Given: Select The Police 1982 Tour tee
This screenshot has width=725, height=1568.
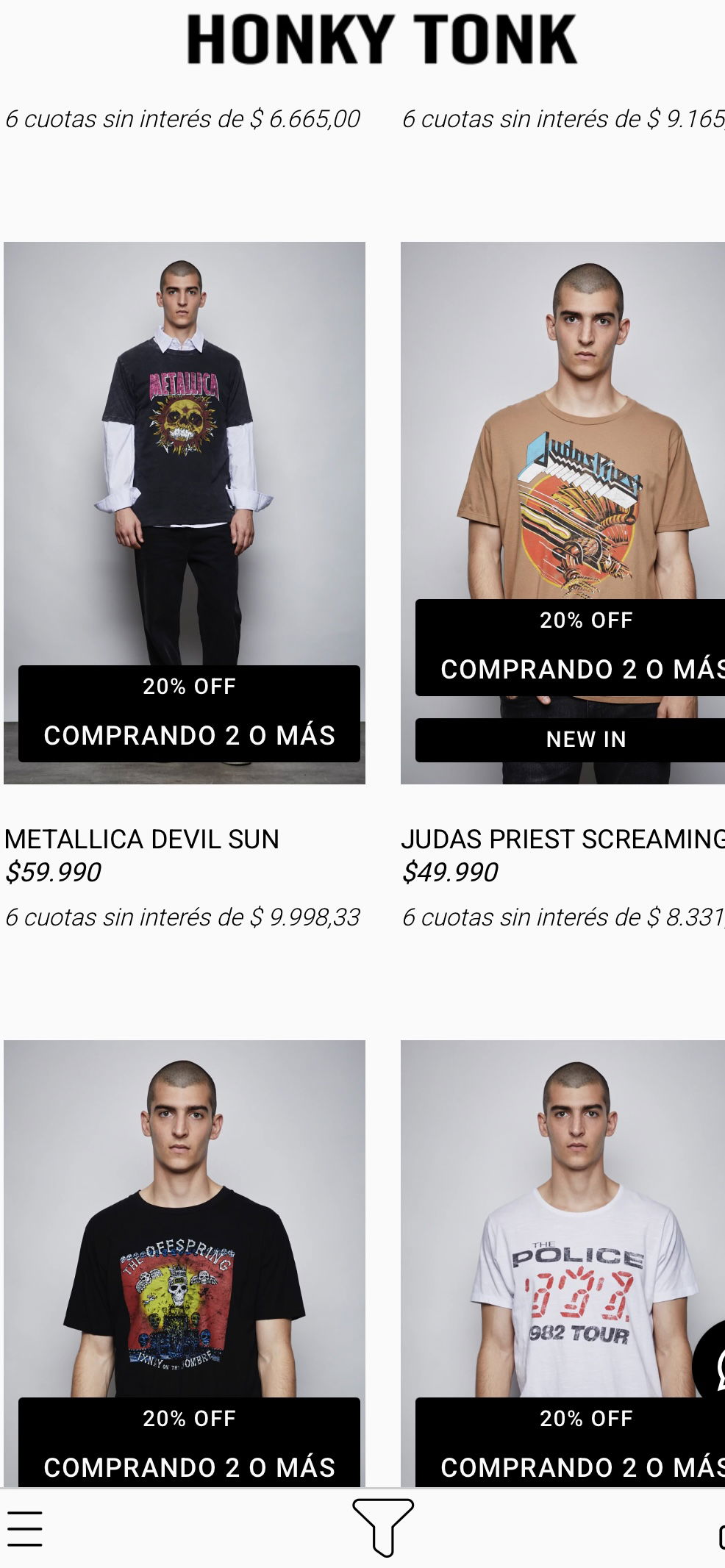Looking at the screenshot, I should click(562, 1263).
